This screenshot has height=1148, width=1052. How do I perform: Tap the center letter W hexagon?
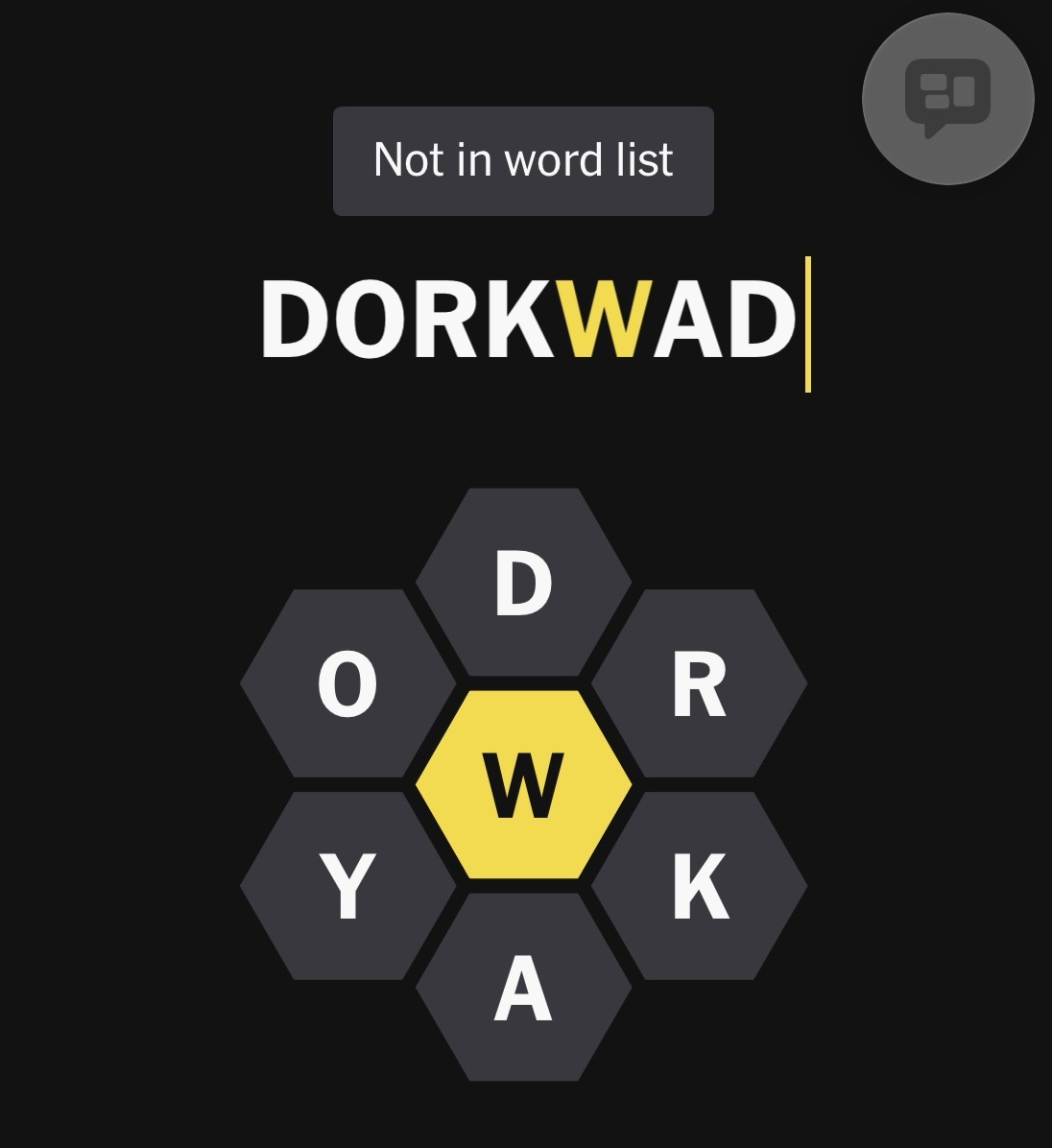coord(523,784)
